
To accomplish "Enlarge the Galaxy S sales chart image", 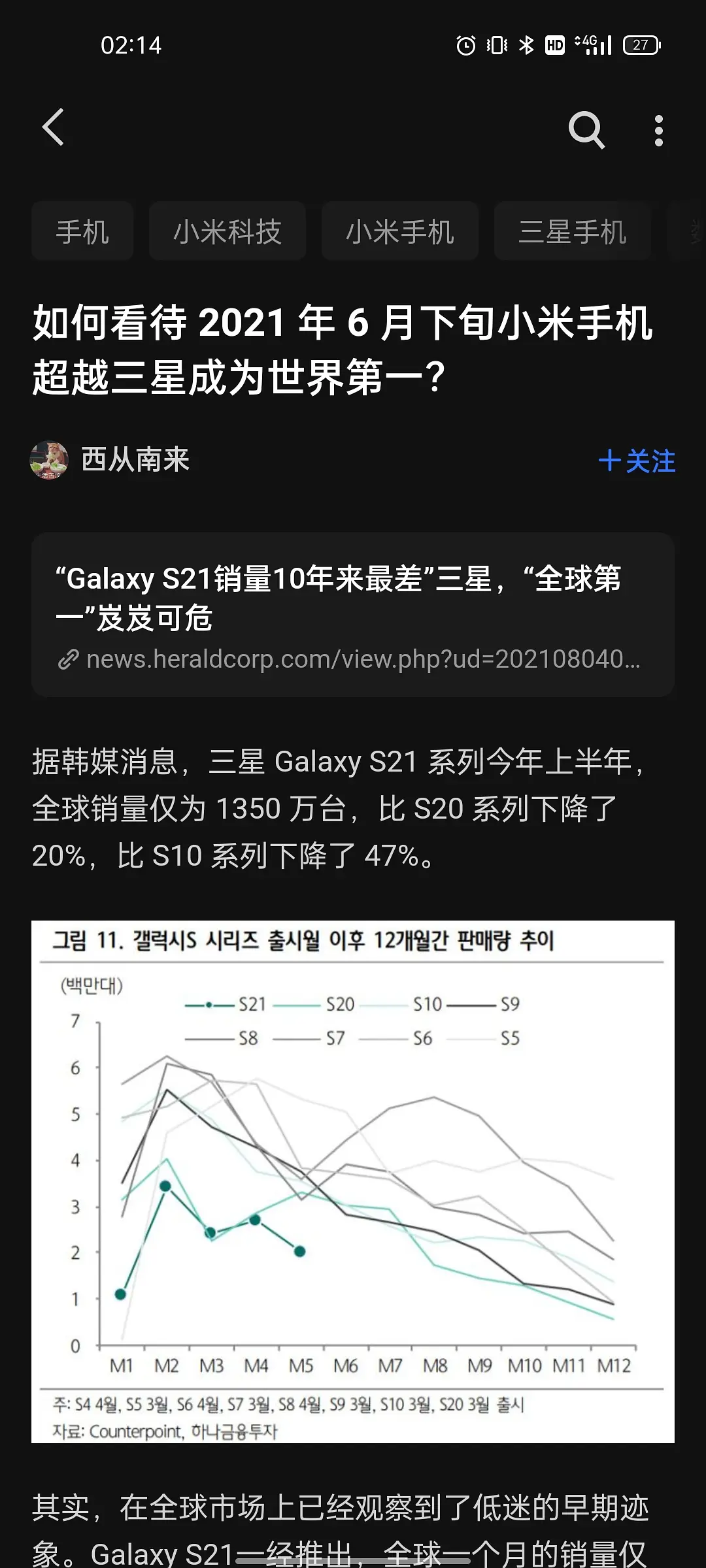I will click(x=353, y=1181).
